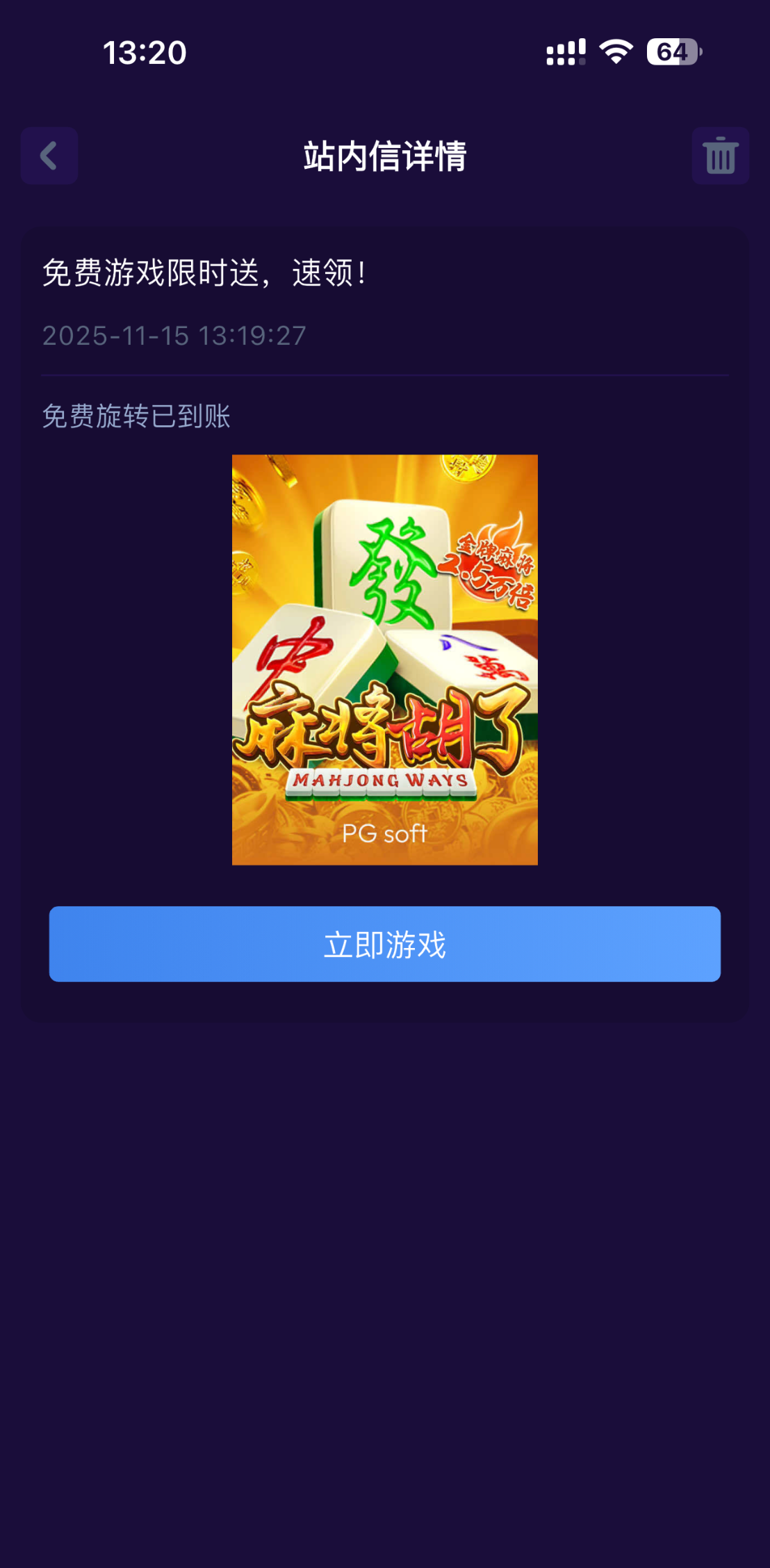The height and width of the screenshot is (1568, 770).
Task: Go back from the message details
Action: 49,156
